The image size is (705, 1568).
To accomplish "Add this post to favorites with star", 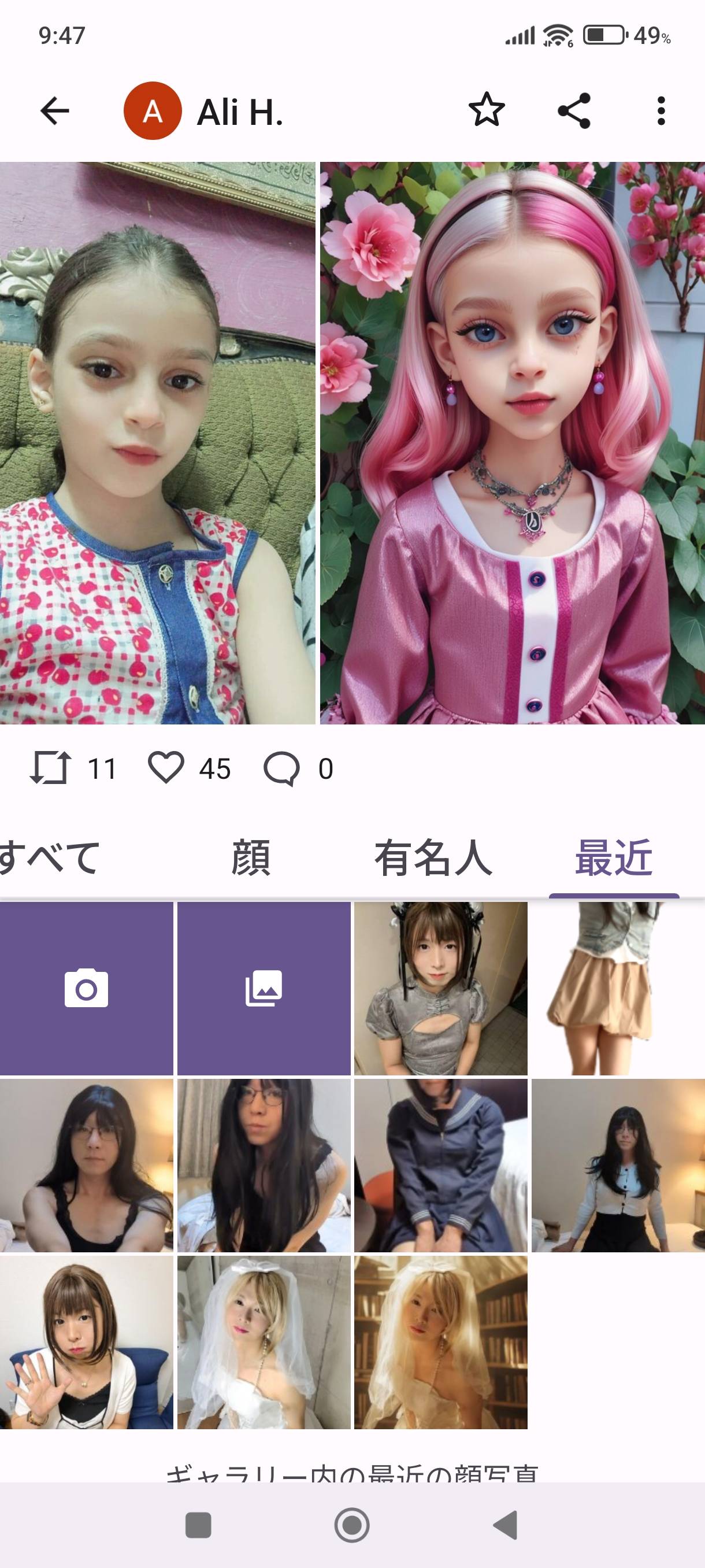I will click(x=487, y=110).
